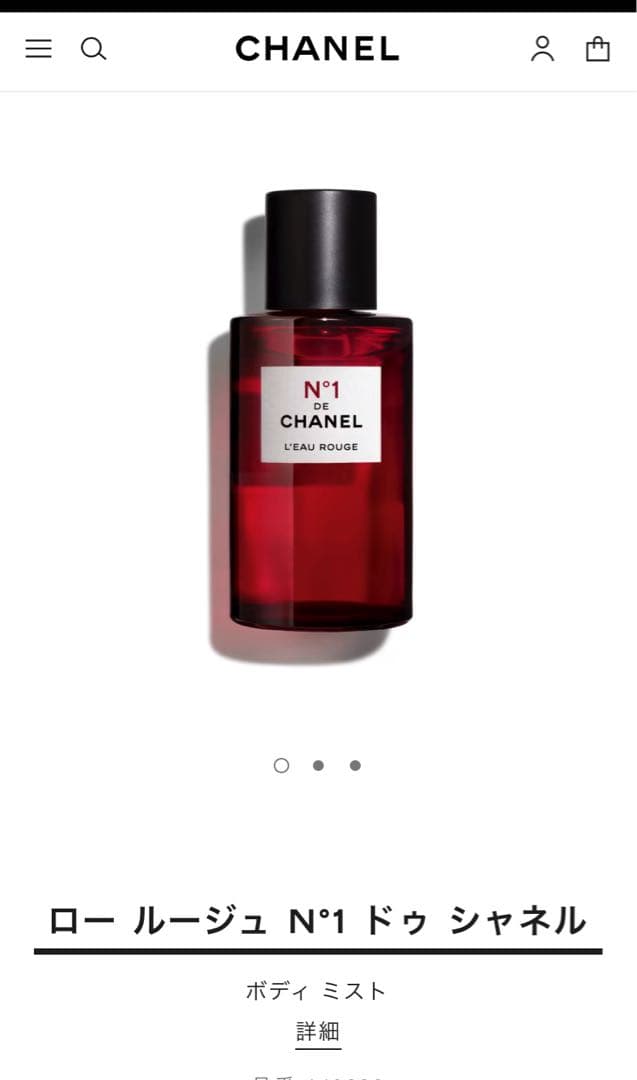Show the third product image dot
Viewport: 637px width, 1080px height.
tap(355, 765)
